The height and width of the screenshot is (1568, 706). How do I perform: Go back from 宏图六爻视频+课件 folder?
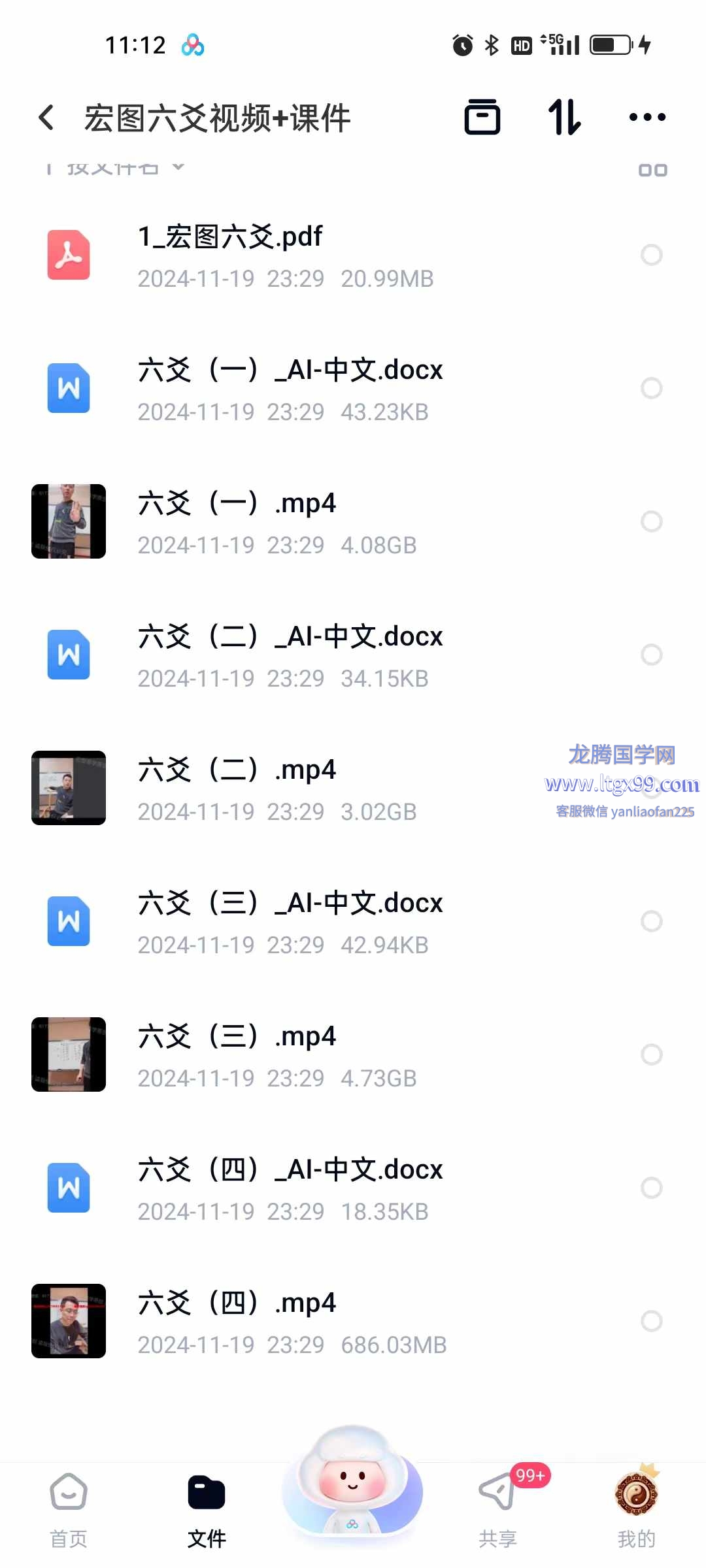[46, 118]
